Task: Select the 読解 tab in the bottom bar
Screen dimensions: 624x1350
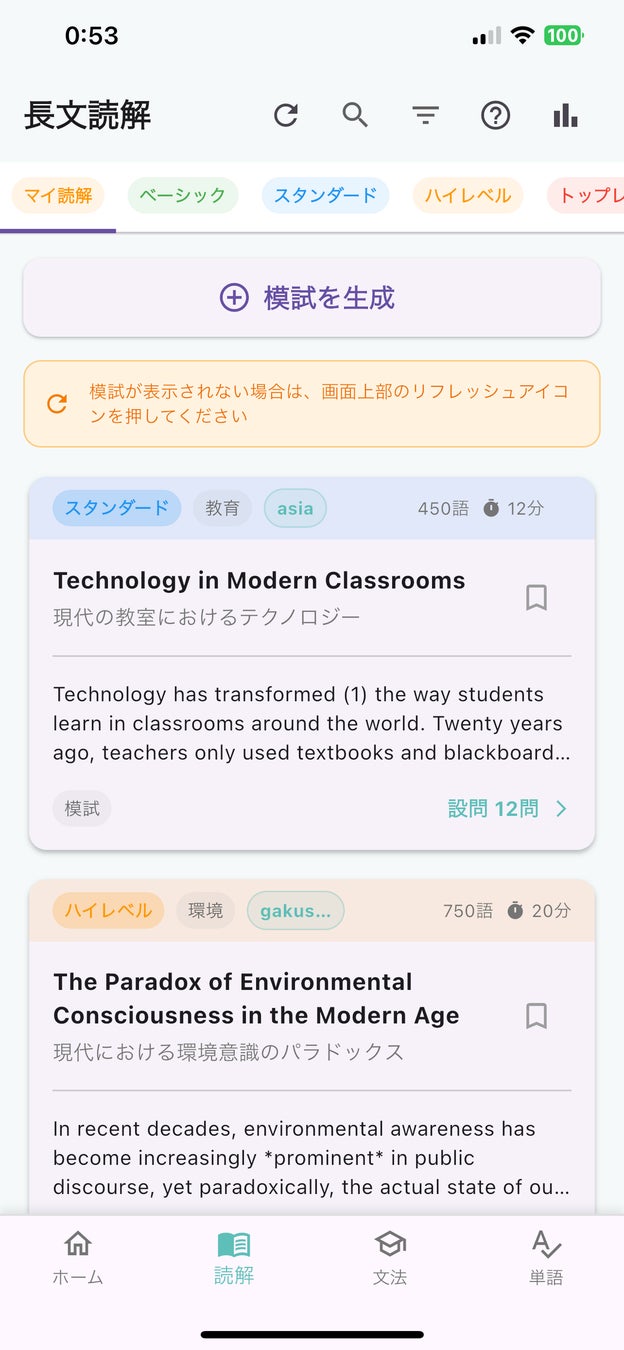Action: click(x=234, y=1257)
